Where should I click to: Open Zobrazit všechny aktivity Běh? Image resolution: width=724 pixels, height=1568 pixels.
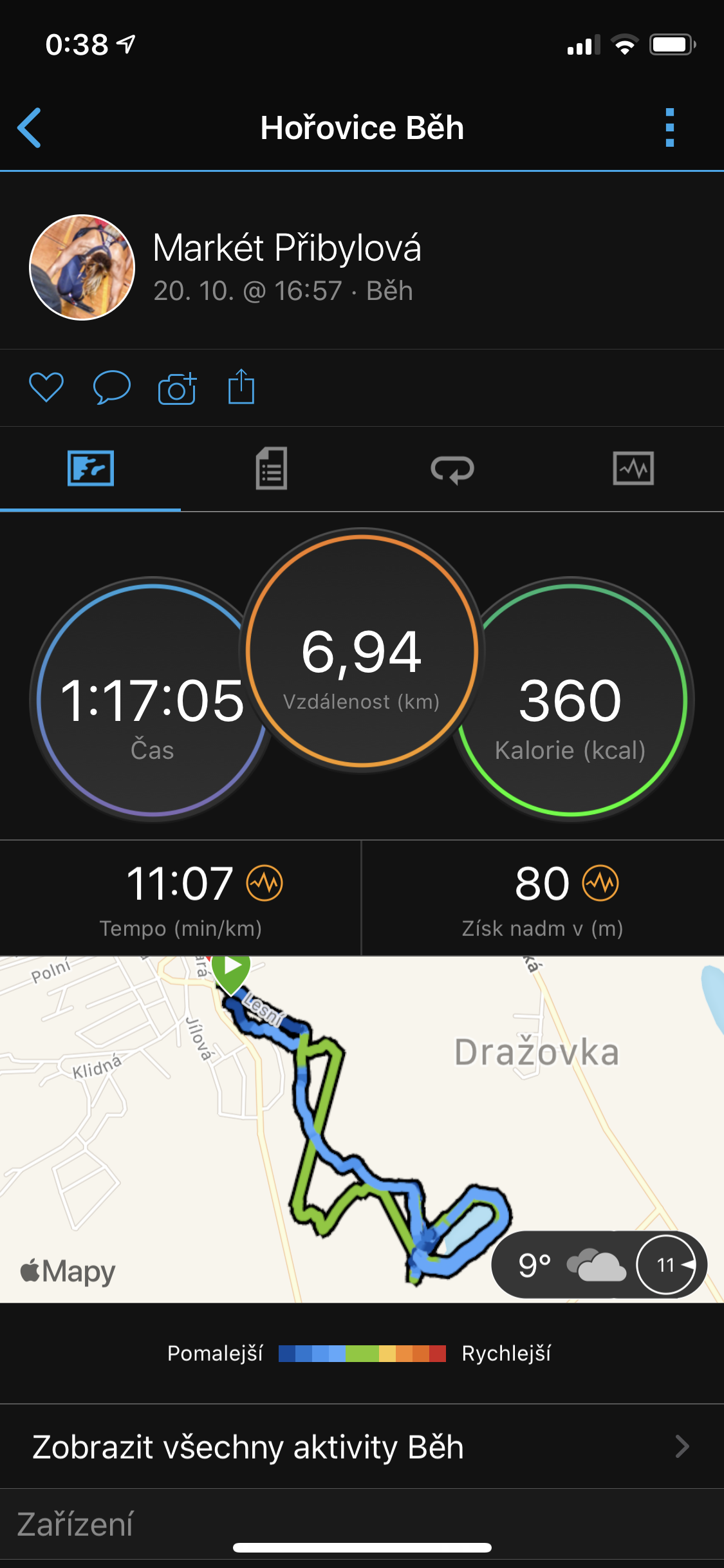tap(362, 1446)
